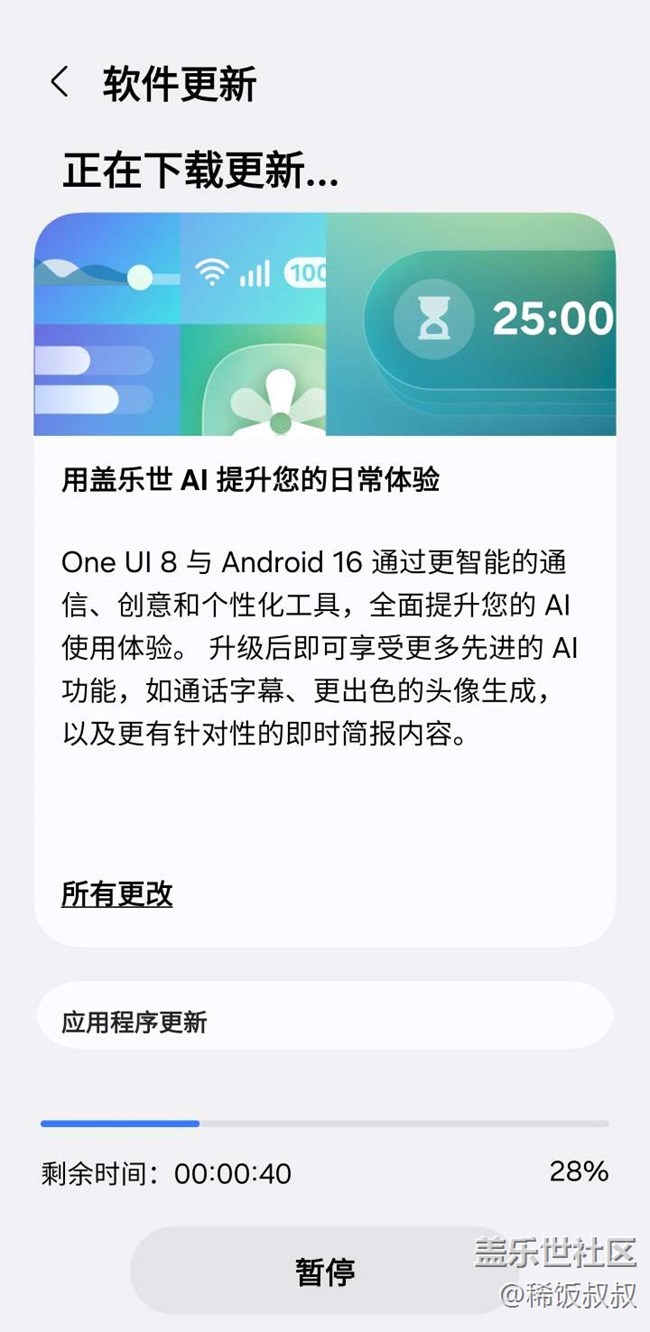Pause the download with 暂停
Image resolution: width=650 pixels, height=1332 pixels.
coord(324,1271)
